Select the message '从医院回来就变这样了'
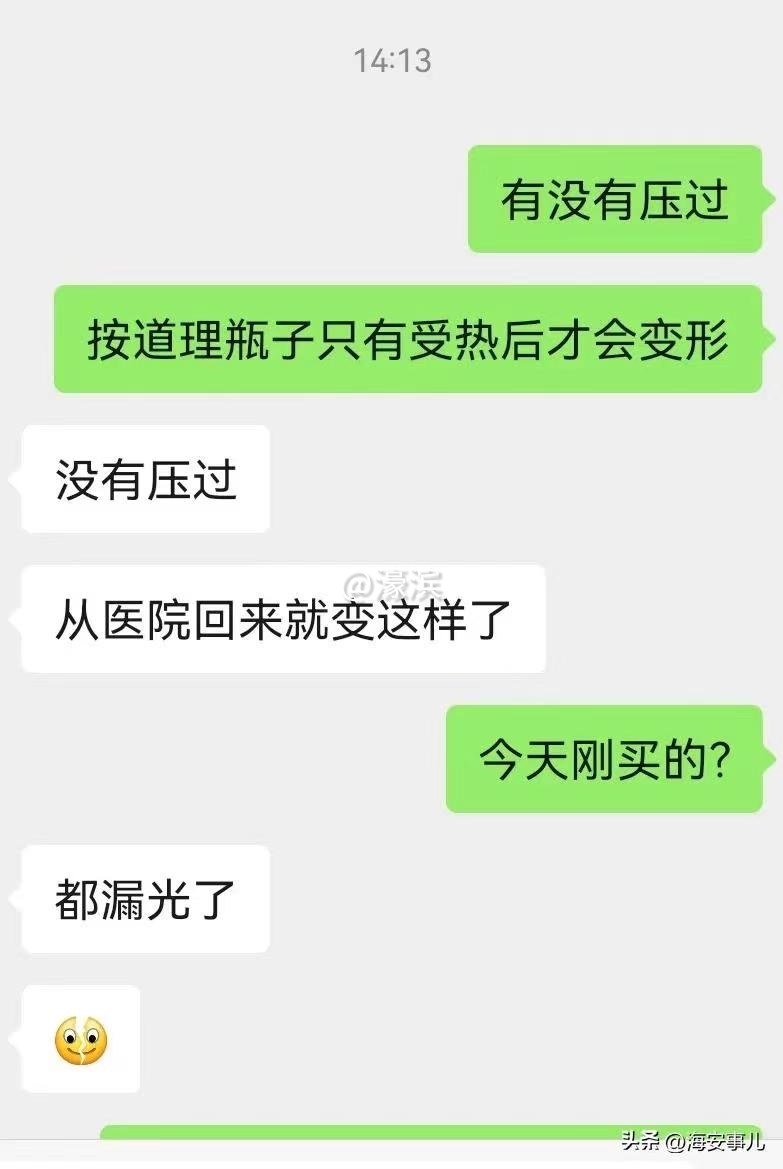783x1169 pixels. [x=283, y=620]
